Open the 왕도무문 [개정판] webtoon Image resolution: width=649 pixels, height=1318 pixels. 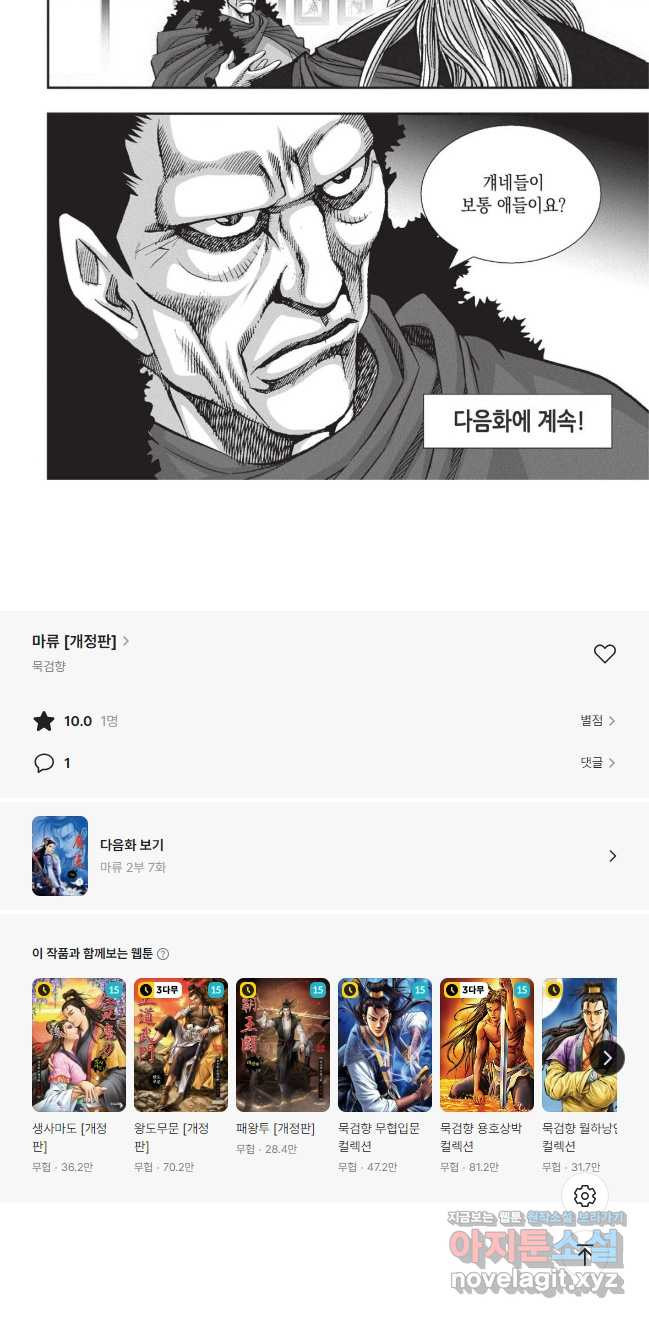coord(180,1045)
